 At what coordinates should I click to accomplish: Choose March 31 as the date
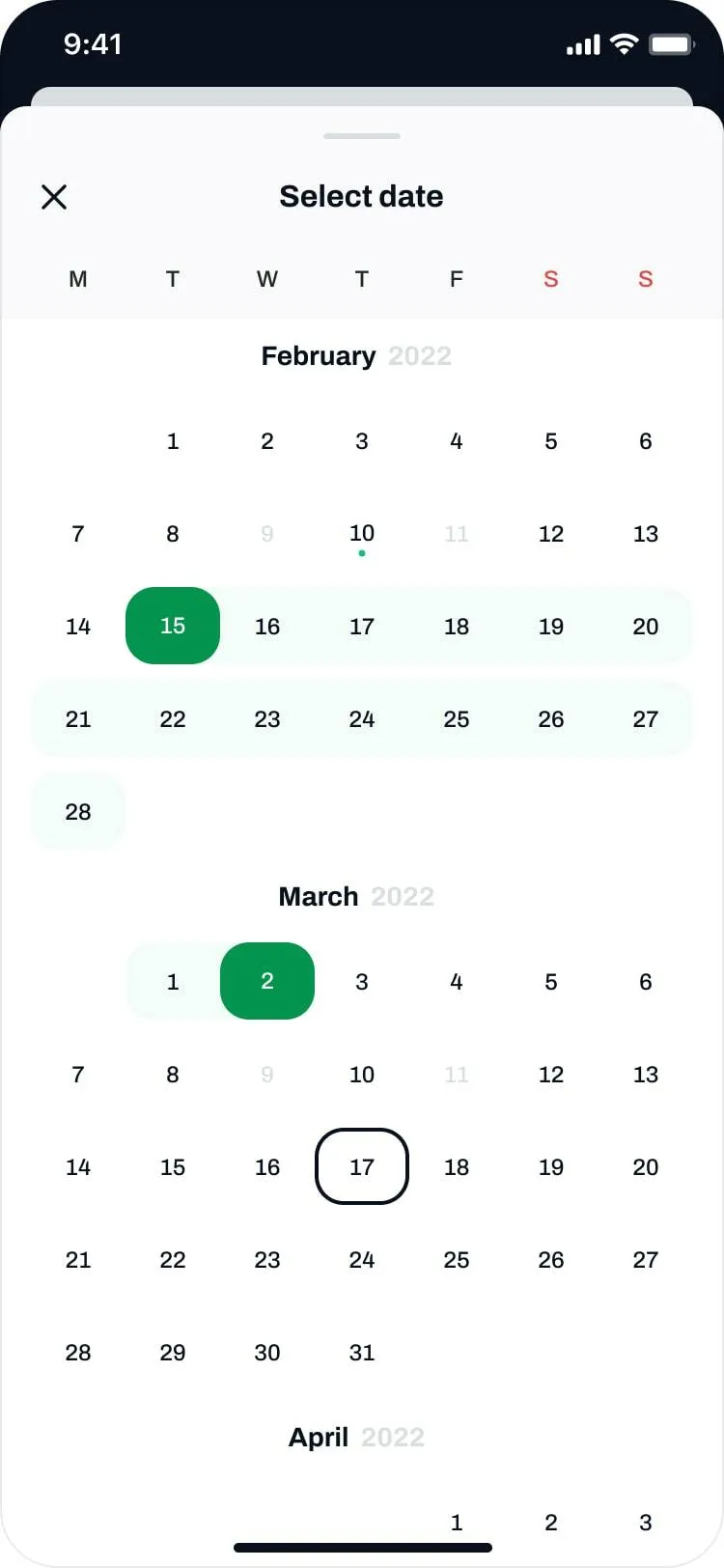pos(362,1352)
